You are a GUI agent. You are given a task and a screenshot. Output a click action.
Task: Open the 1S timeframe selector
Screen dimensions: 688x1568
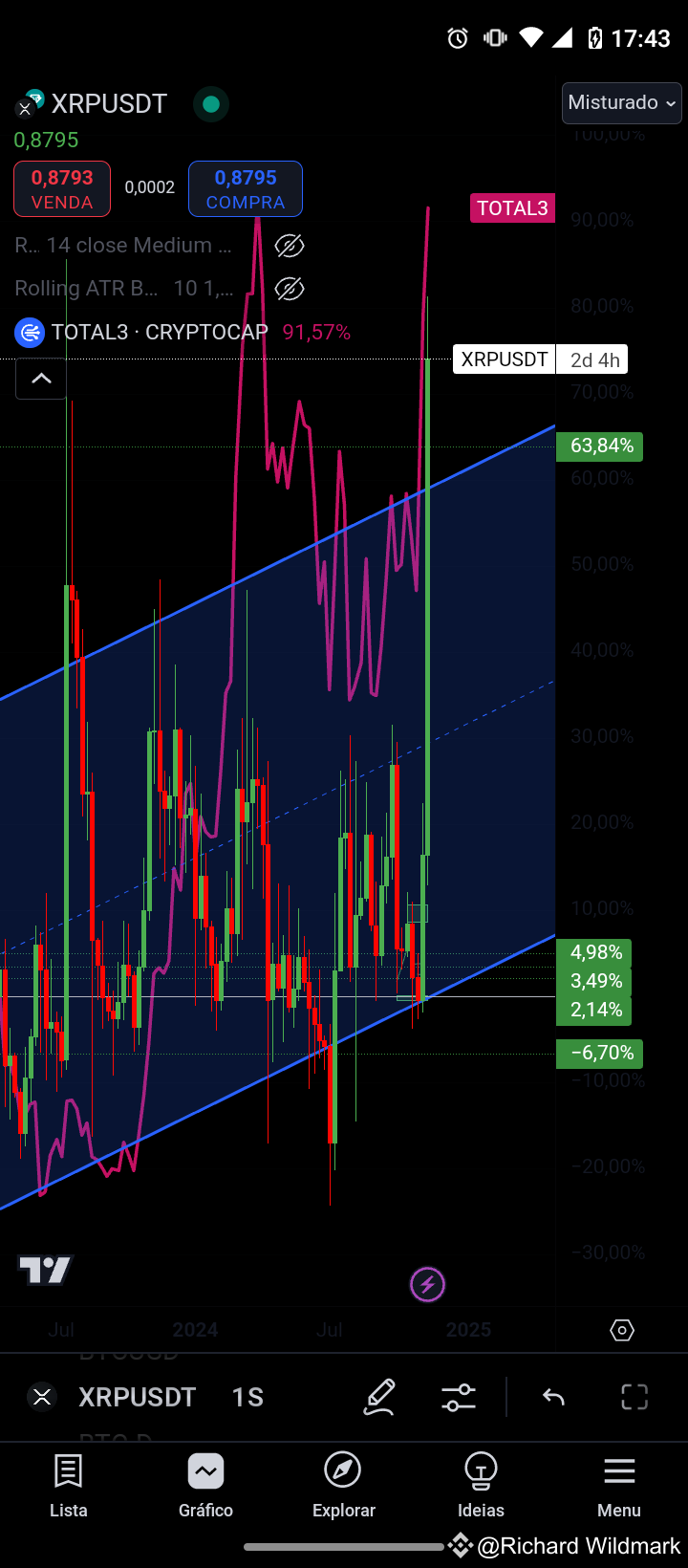click(247, 1396)
